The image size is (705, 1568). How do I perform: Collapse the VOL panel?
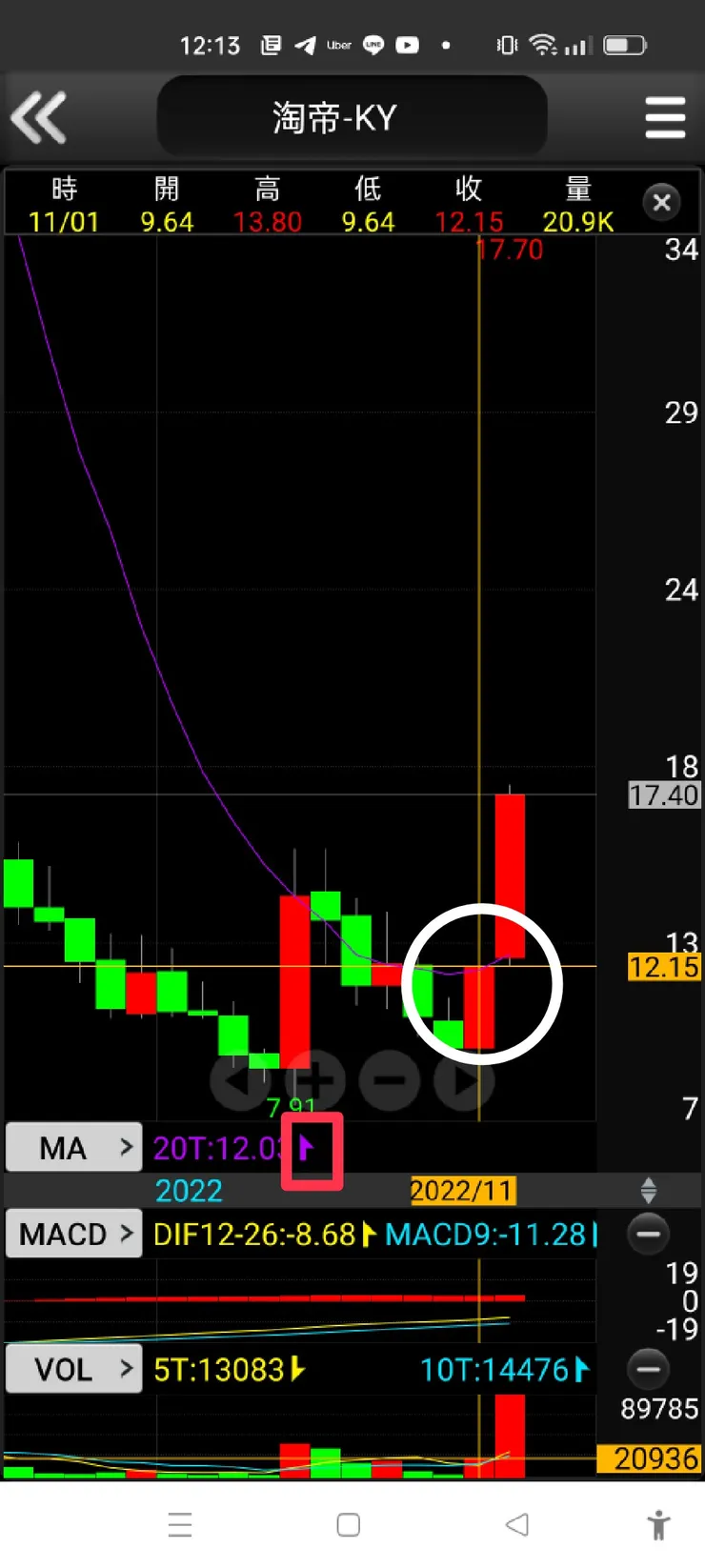pyautogui.click(x=648, y=1369)
